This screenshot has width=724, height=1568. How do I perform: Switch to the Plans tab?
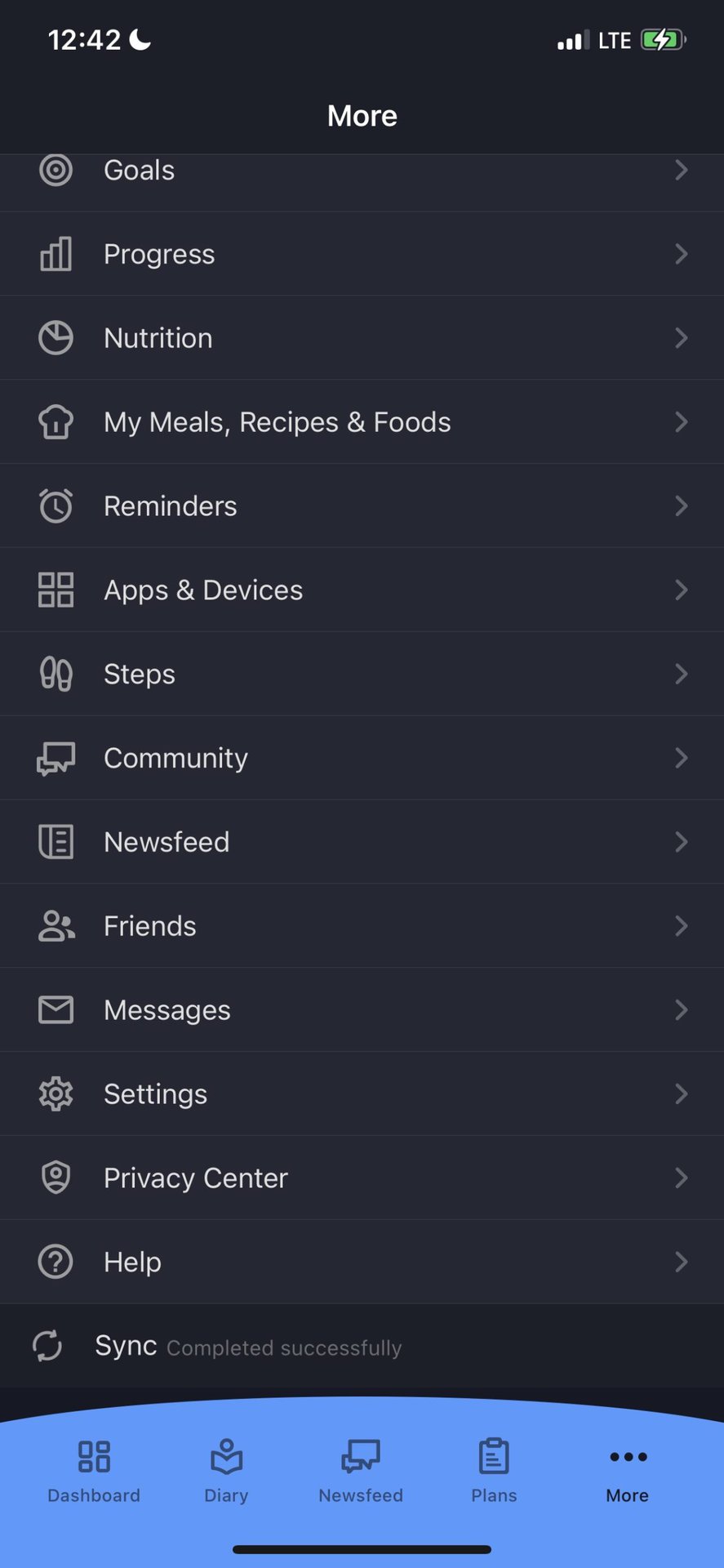tap(494, 1470)
